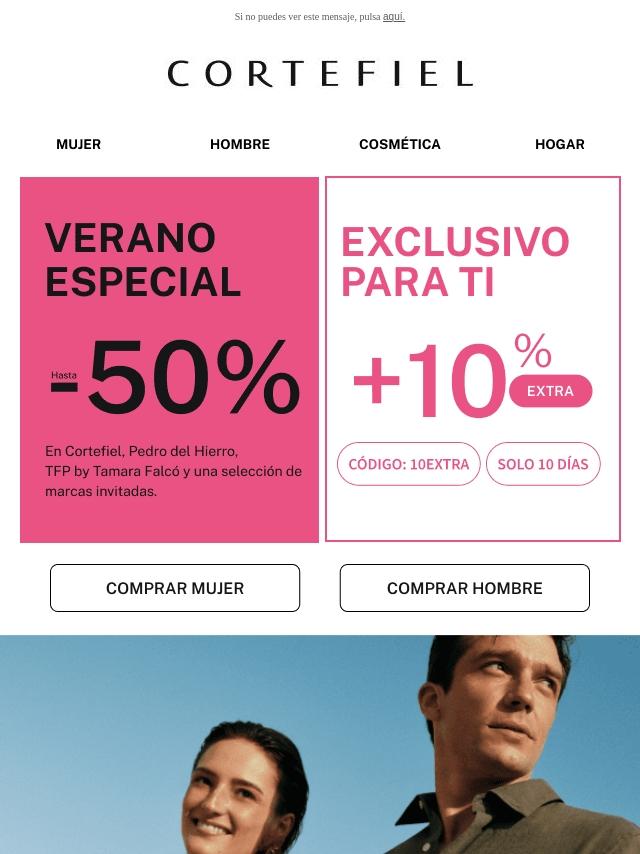Open the 'aquí' link to view message

pyautogui.click(x=393, y=17)
